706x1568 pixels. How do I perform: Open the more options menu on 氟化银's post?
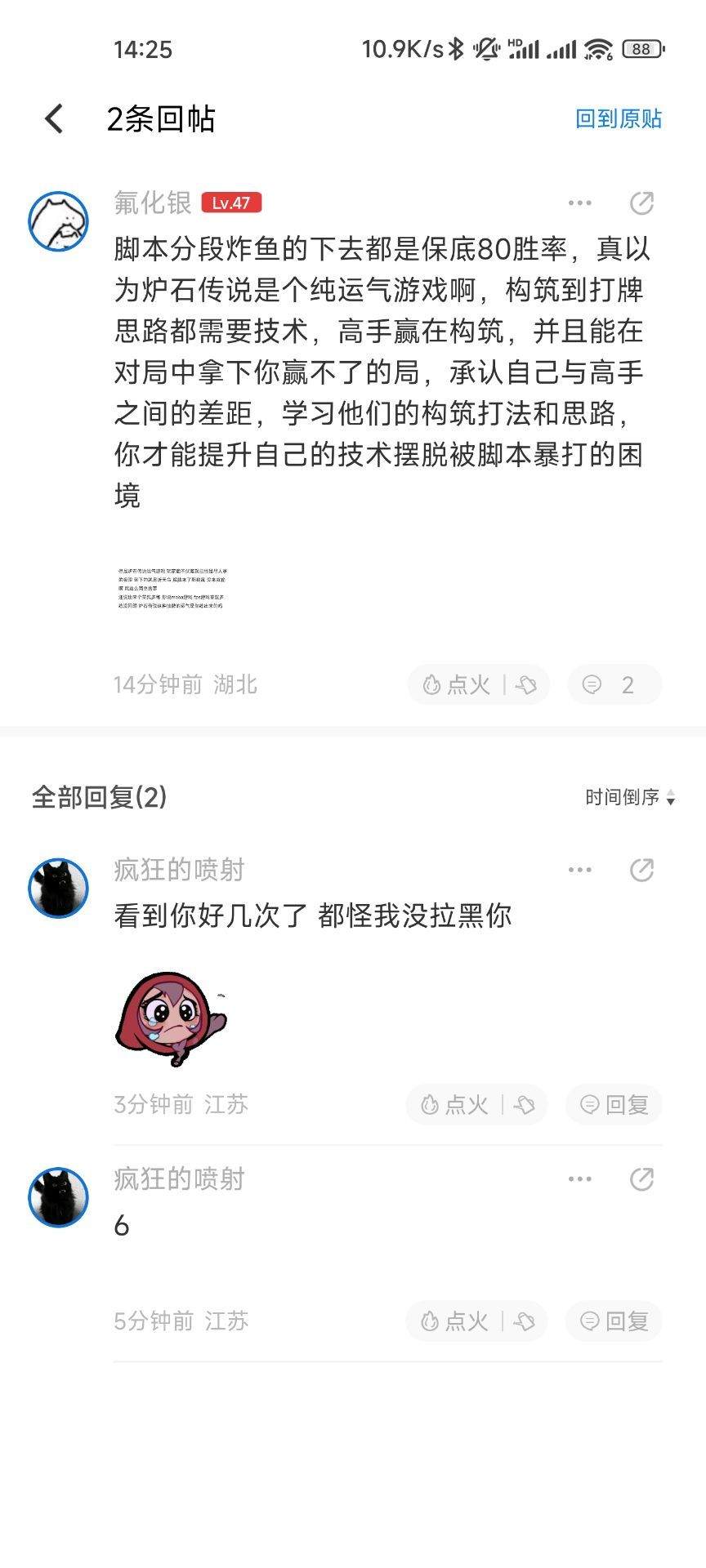[579, 203]
